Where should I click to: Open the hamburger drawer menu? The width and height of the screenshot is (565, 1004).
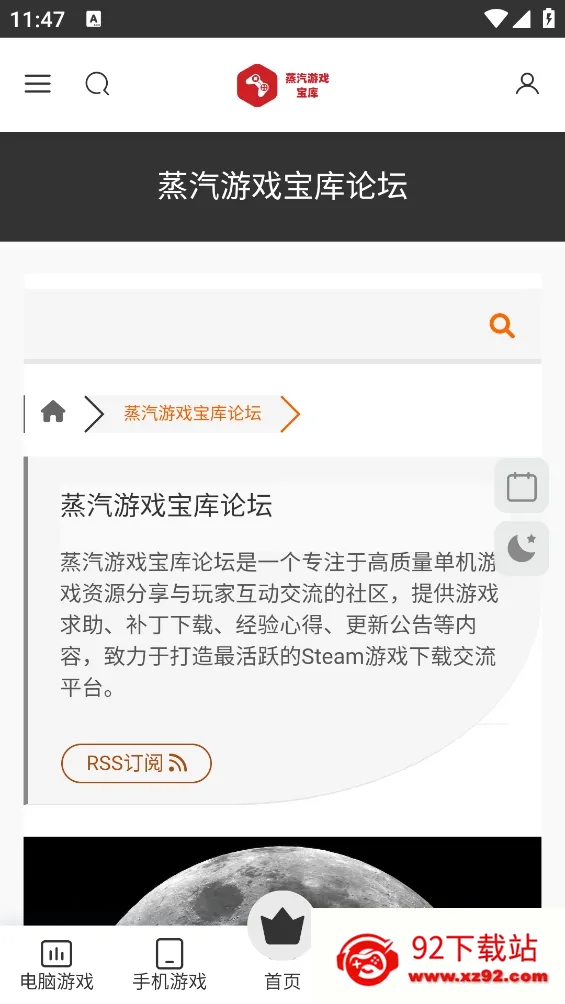click(x=38, y=84)
